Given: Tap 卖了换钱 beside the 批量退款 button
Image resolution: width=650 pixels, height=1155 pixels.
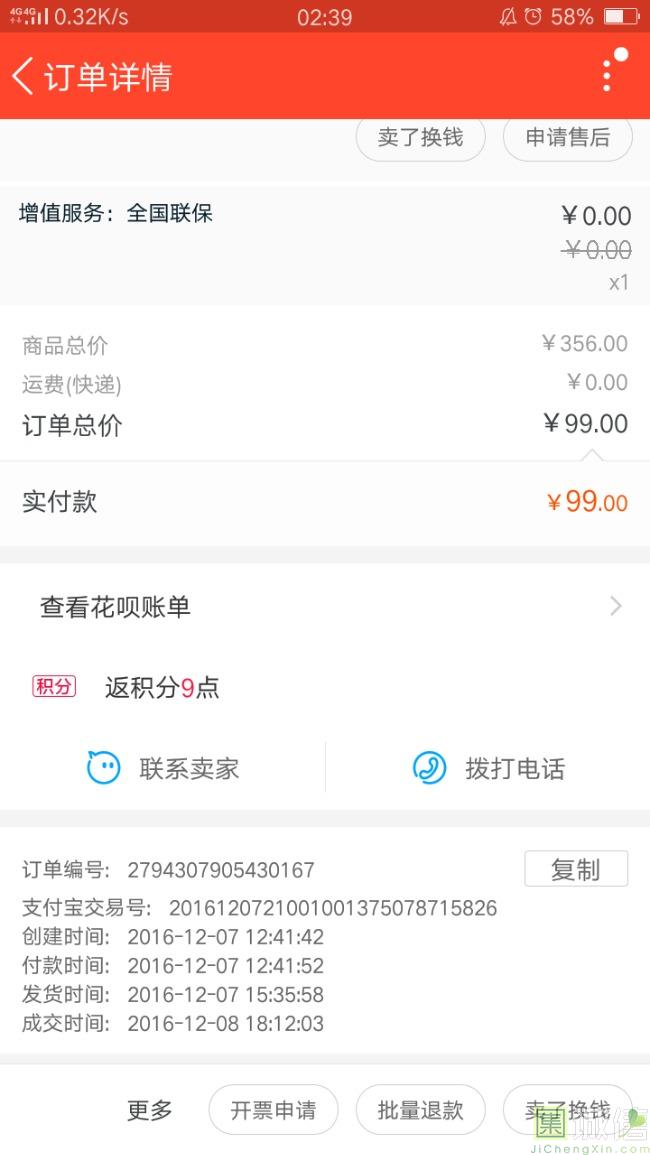Looking at the screenshot, I should (567, 1110).
